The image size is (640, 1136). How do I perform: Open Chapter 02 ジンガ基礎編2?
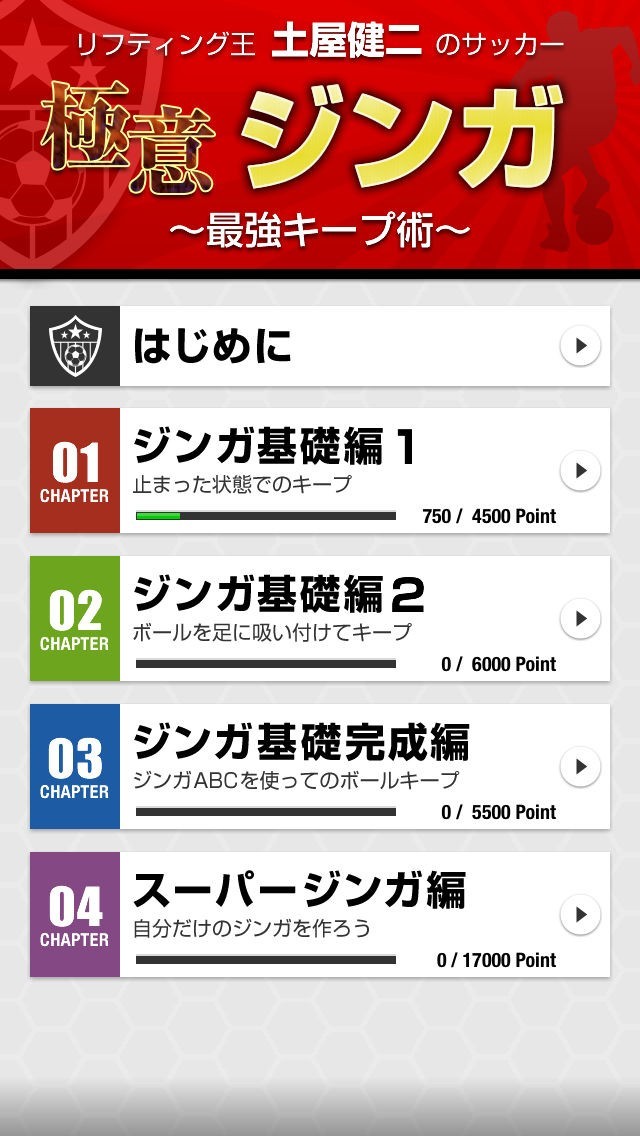[320, 618]
